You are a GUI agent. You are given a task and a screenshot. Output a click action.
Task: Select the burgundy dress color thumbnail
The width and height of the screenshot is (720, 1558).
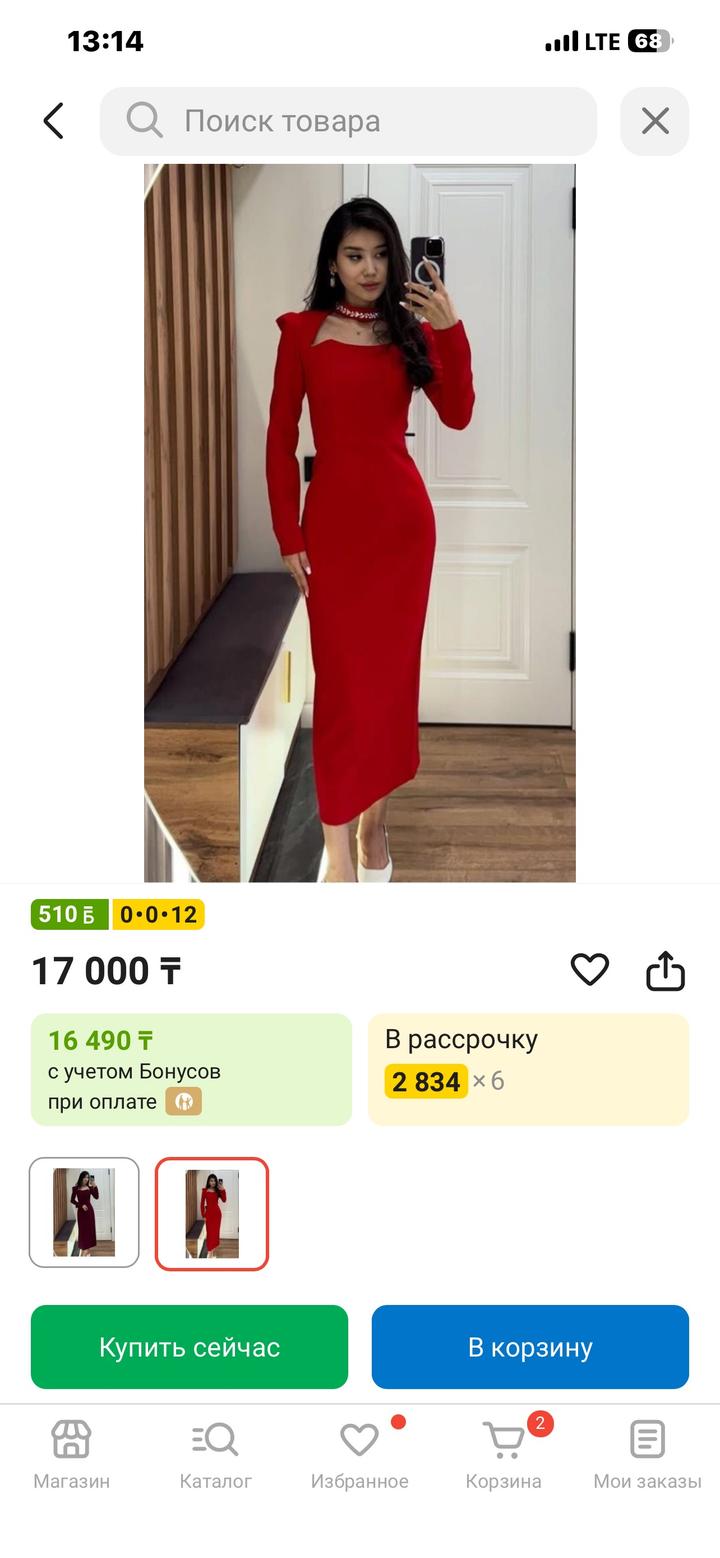(x=84, y=1212)
